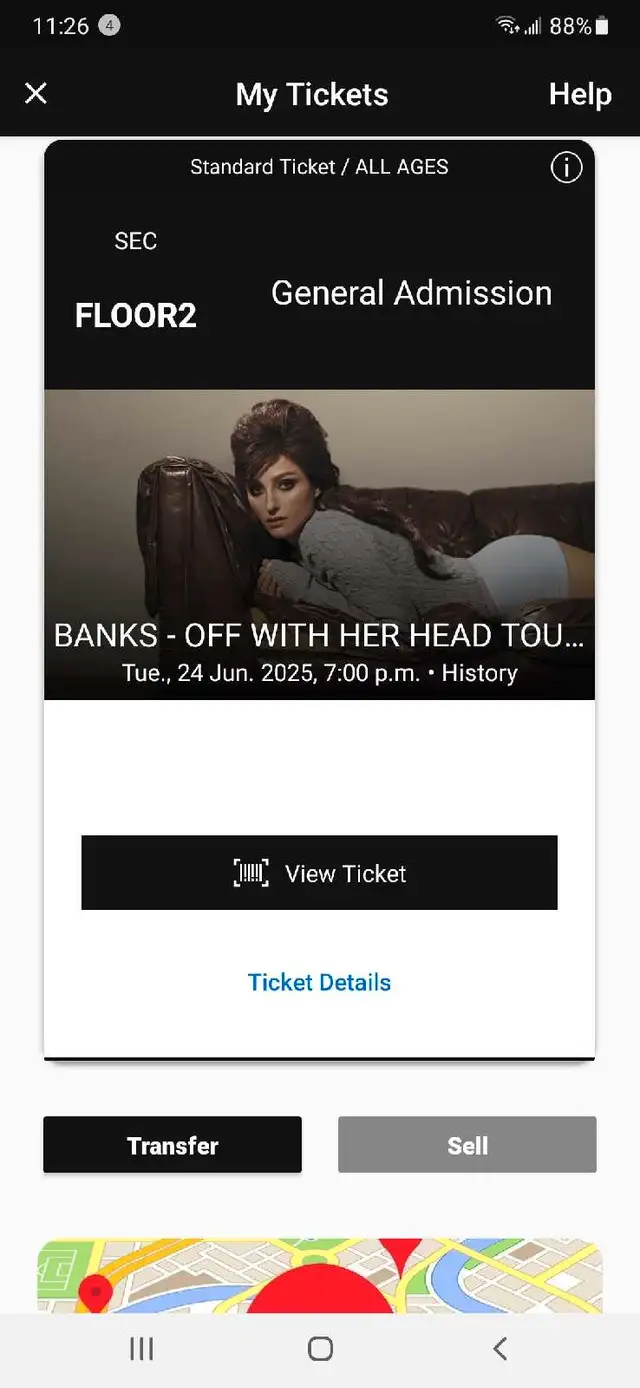Go back with the system back button
Viewport: 640px width, 1388px height.
coord(500,1349)
